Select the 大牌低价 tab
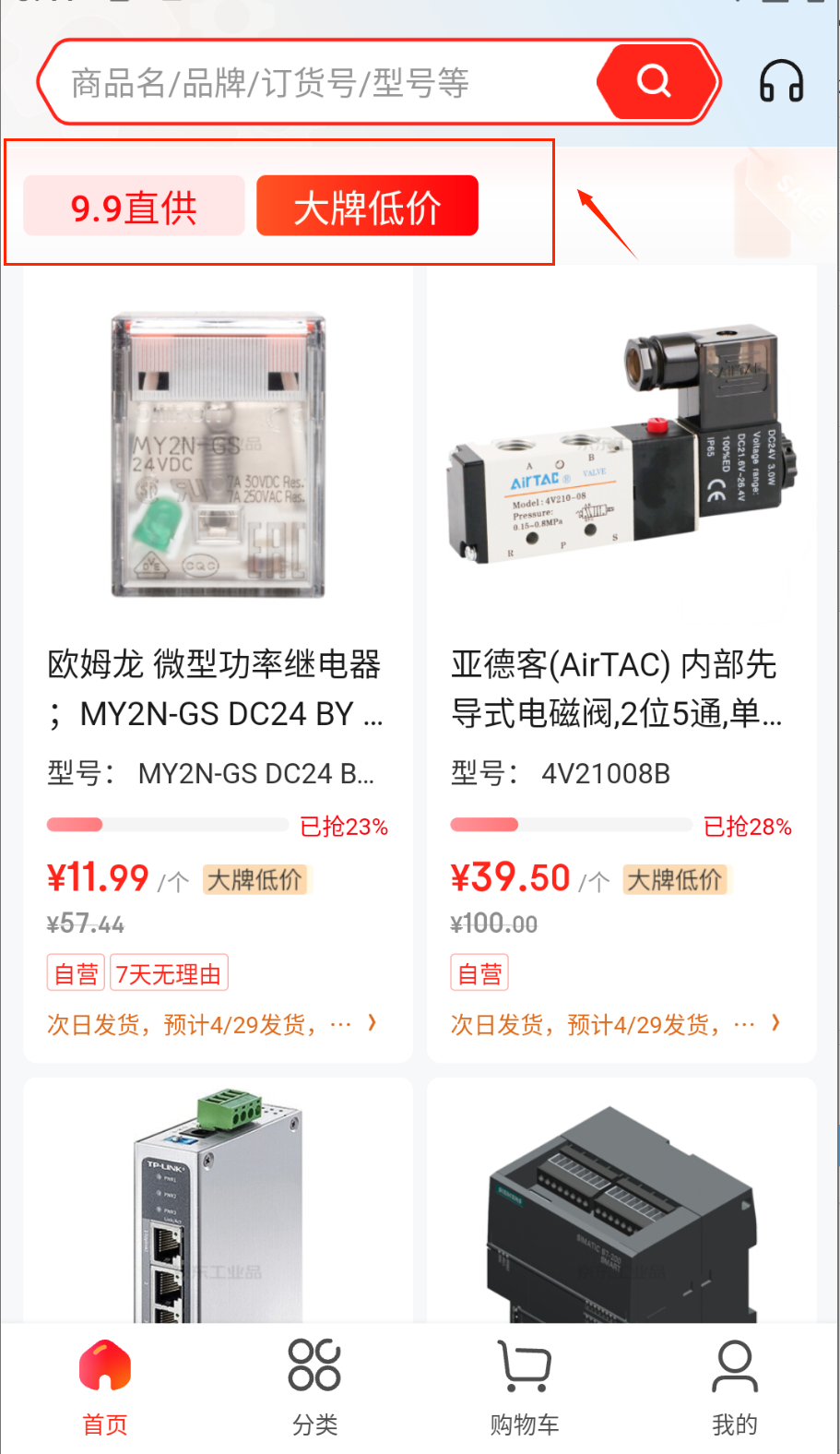 click(x=367, y=207)
